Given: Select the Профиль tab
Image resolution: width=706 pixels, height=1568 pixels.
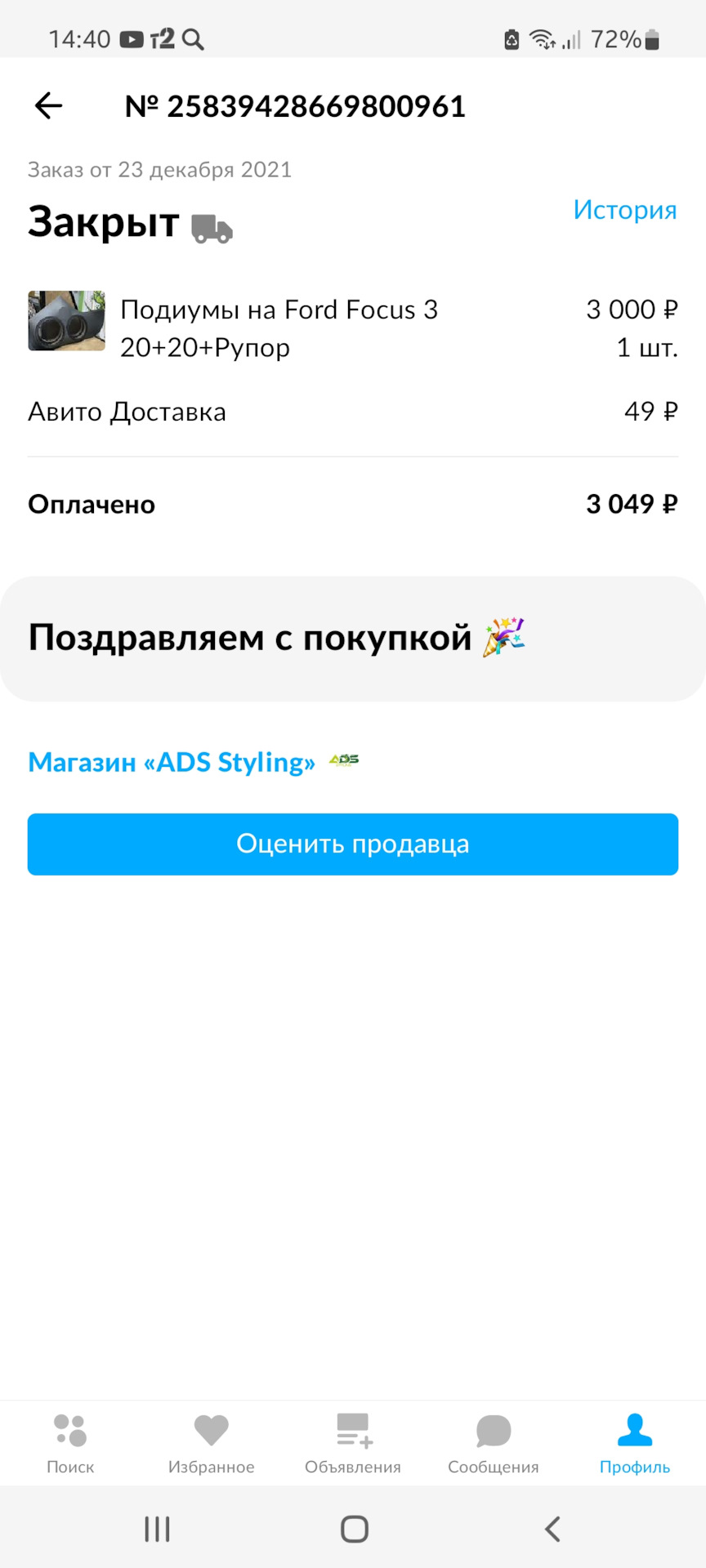Looking at the screenshot, I should click(635, 1444).
